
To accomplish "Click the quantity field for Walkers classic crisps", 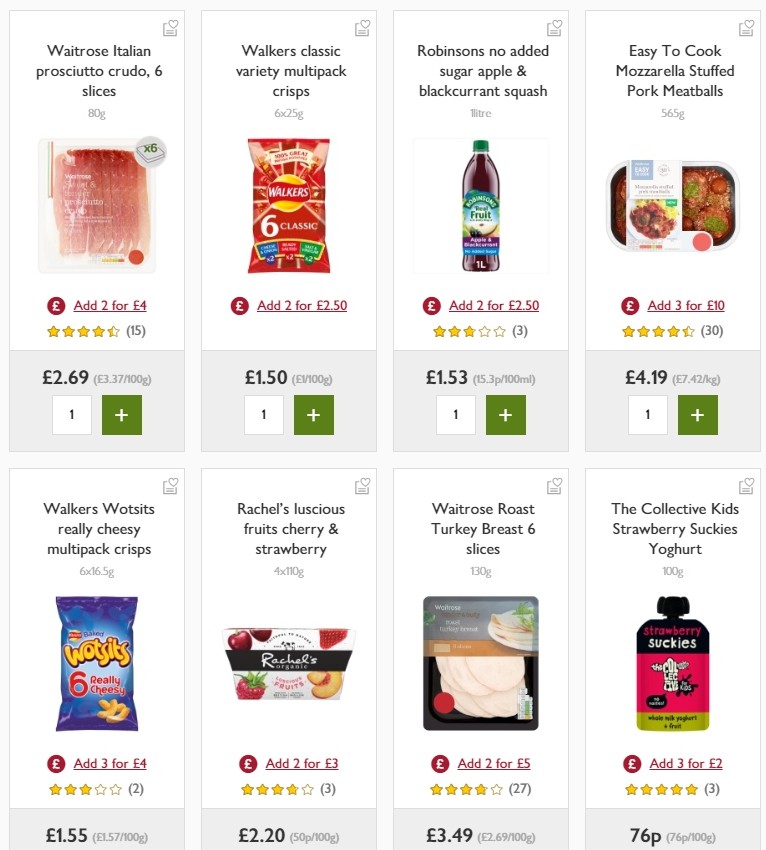I will [264, 414].
